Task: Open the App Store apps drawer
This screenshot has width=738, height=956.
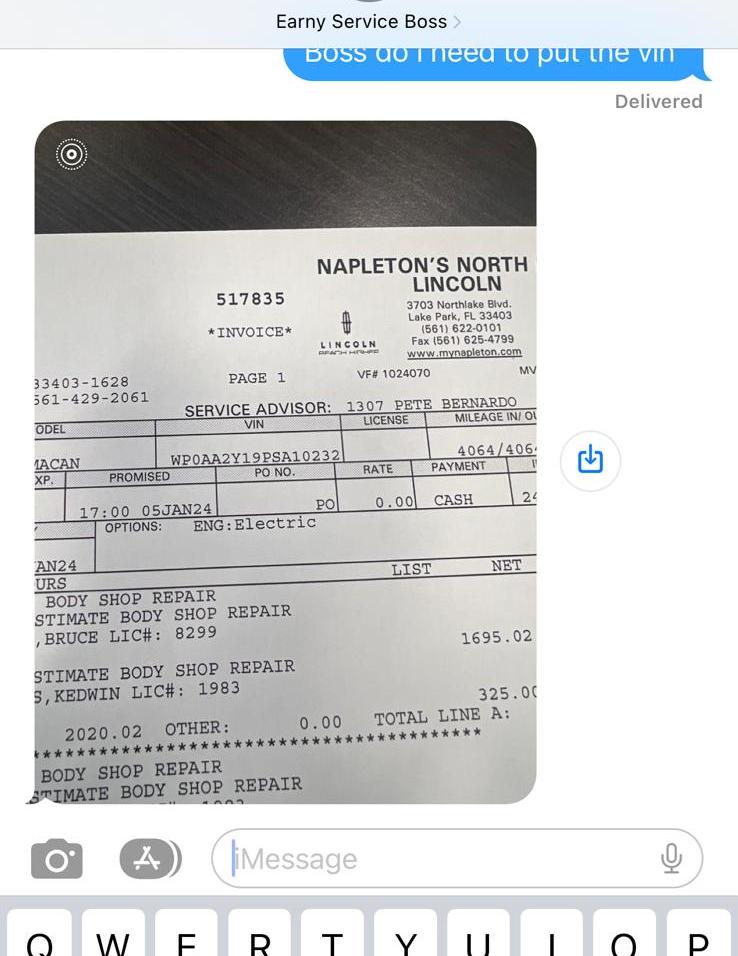Action: pyautogui.click(x=149, y=859)
